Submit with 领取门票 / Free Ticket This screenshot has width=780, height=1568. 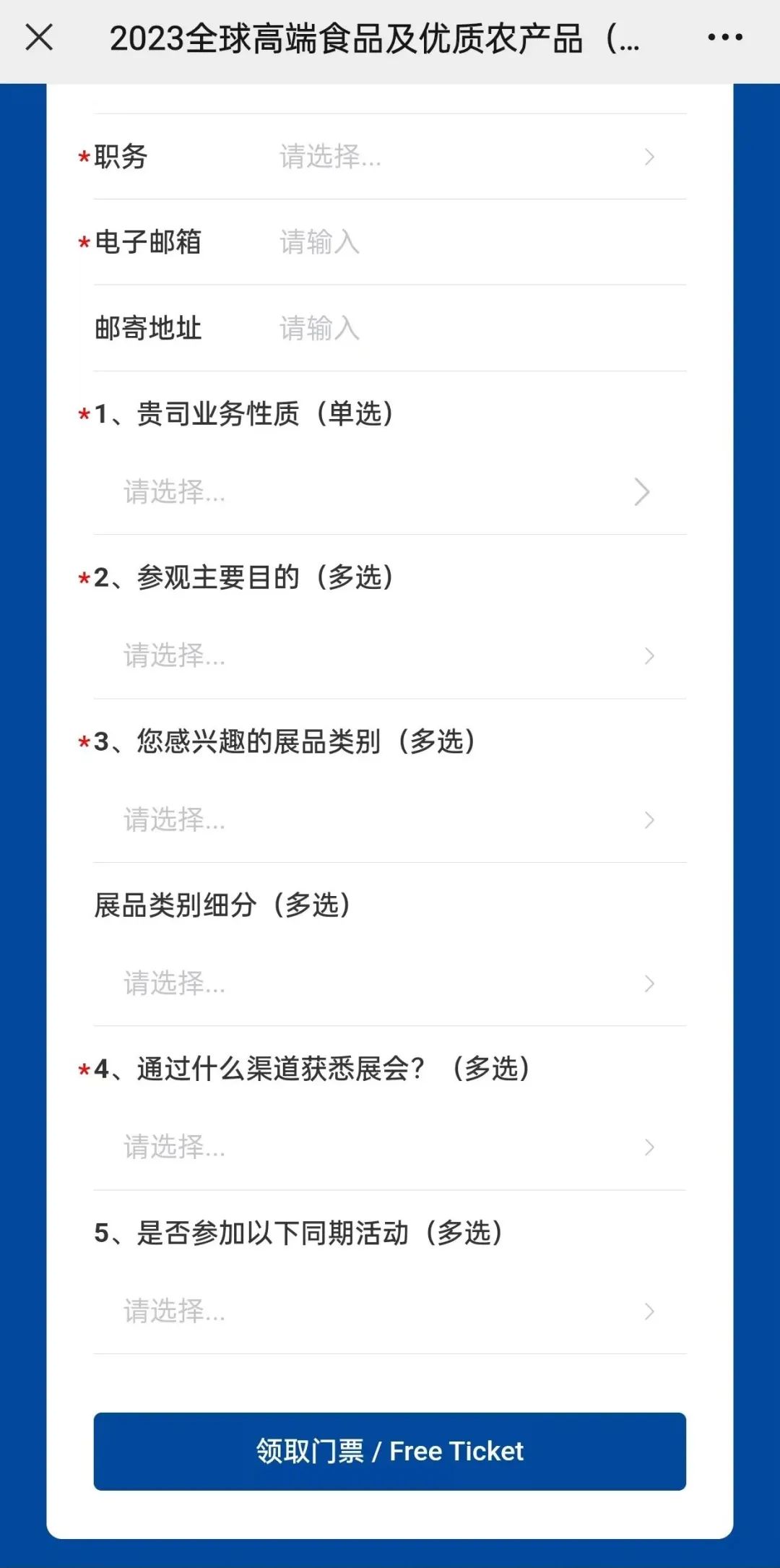[x=390, y=1452]
